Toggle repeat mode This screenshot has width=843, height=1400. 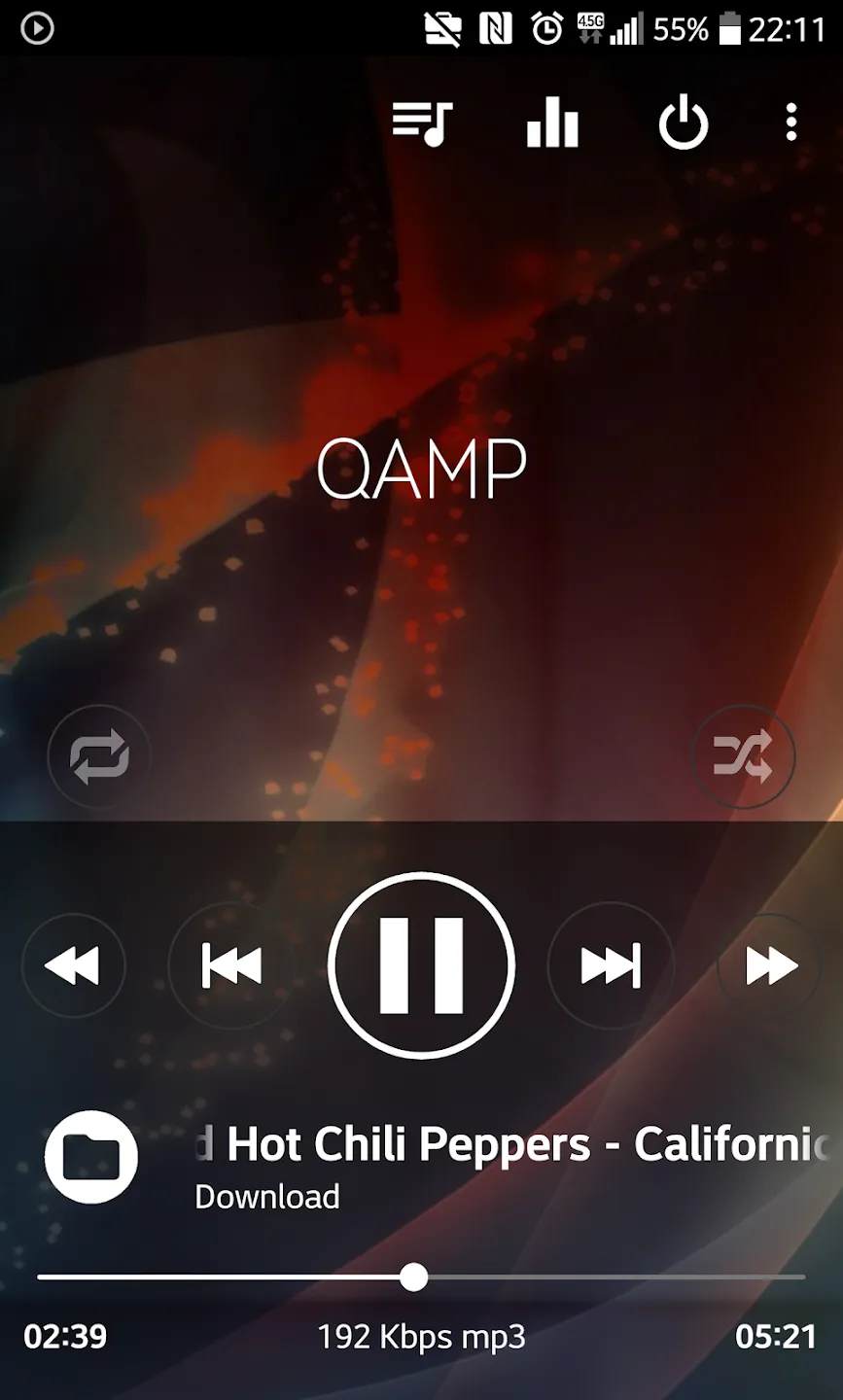click(x=99, y=755)
